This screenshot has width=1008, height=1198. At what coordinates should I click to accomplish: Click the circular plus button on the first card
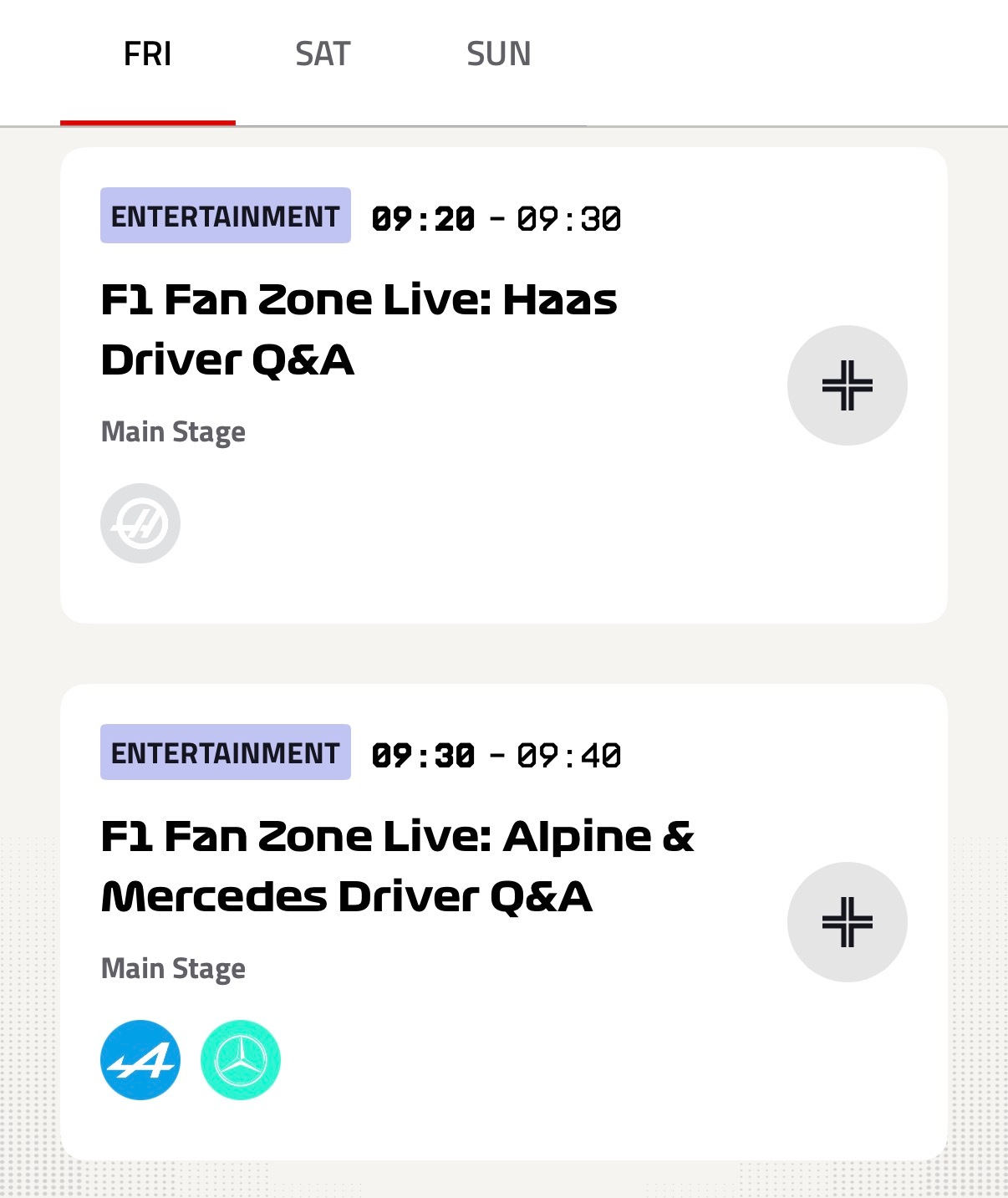click(847, 384)
